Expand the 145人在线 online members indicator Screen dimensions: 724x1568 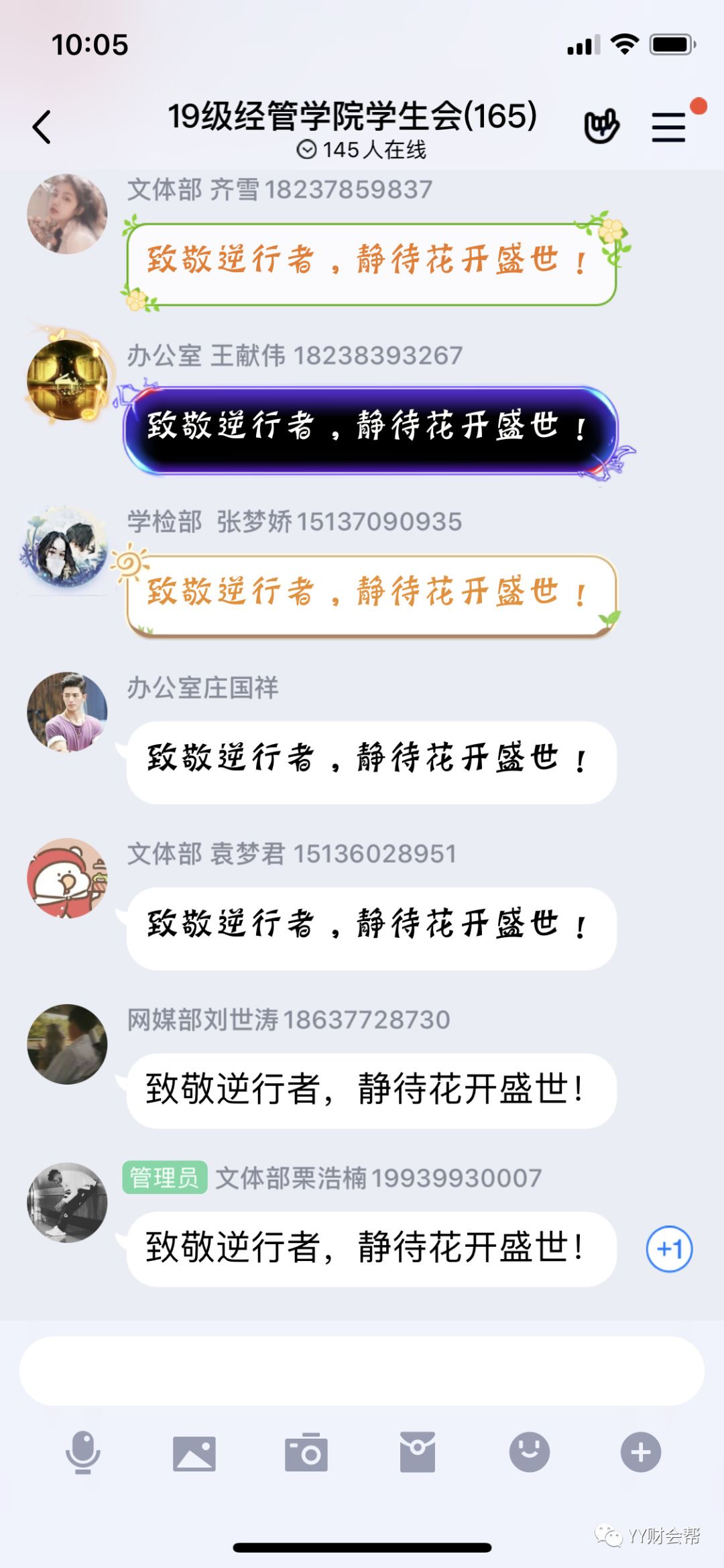[x=362, y=149]
